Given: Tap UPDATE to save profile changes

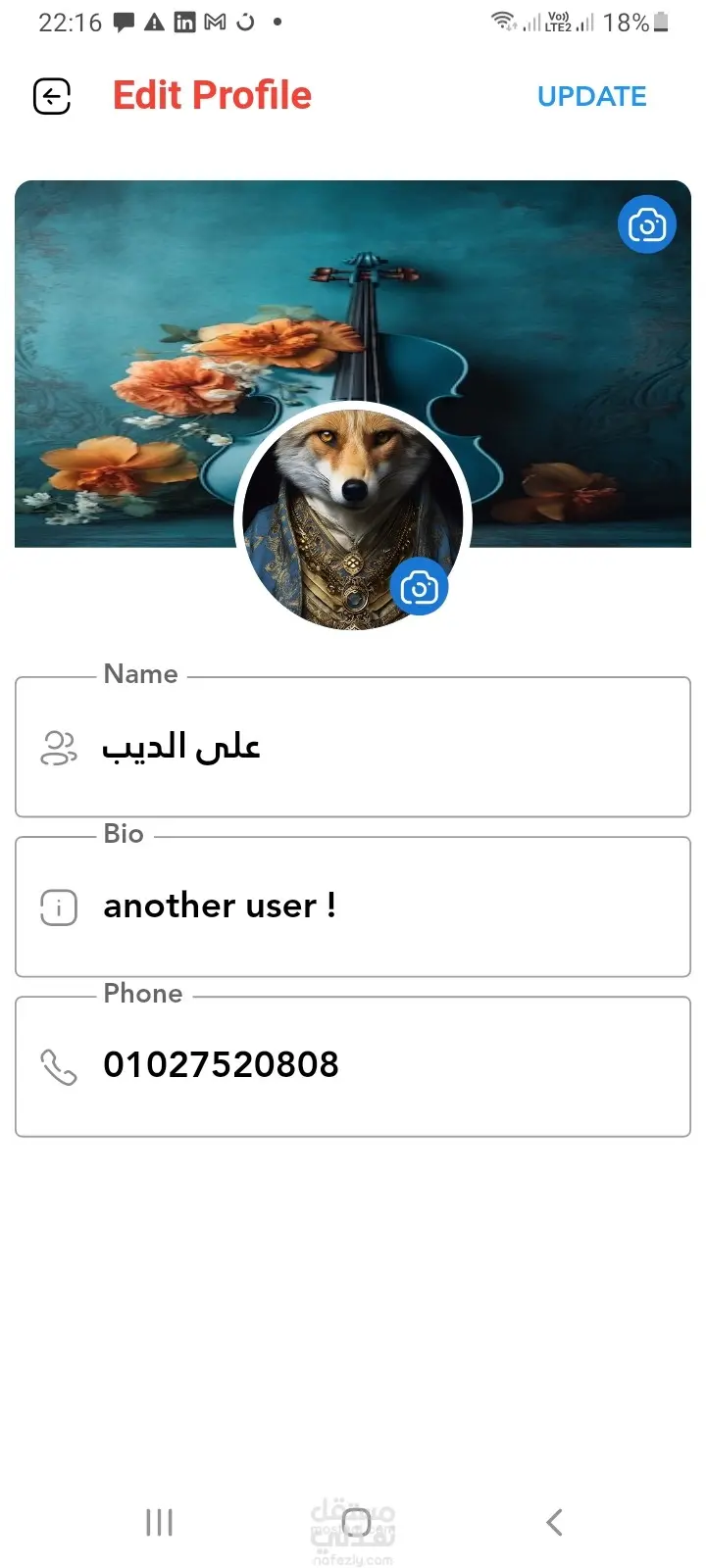Looking at the screenshot, I should point(591,96).
